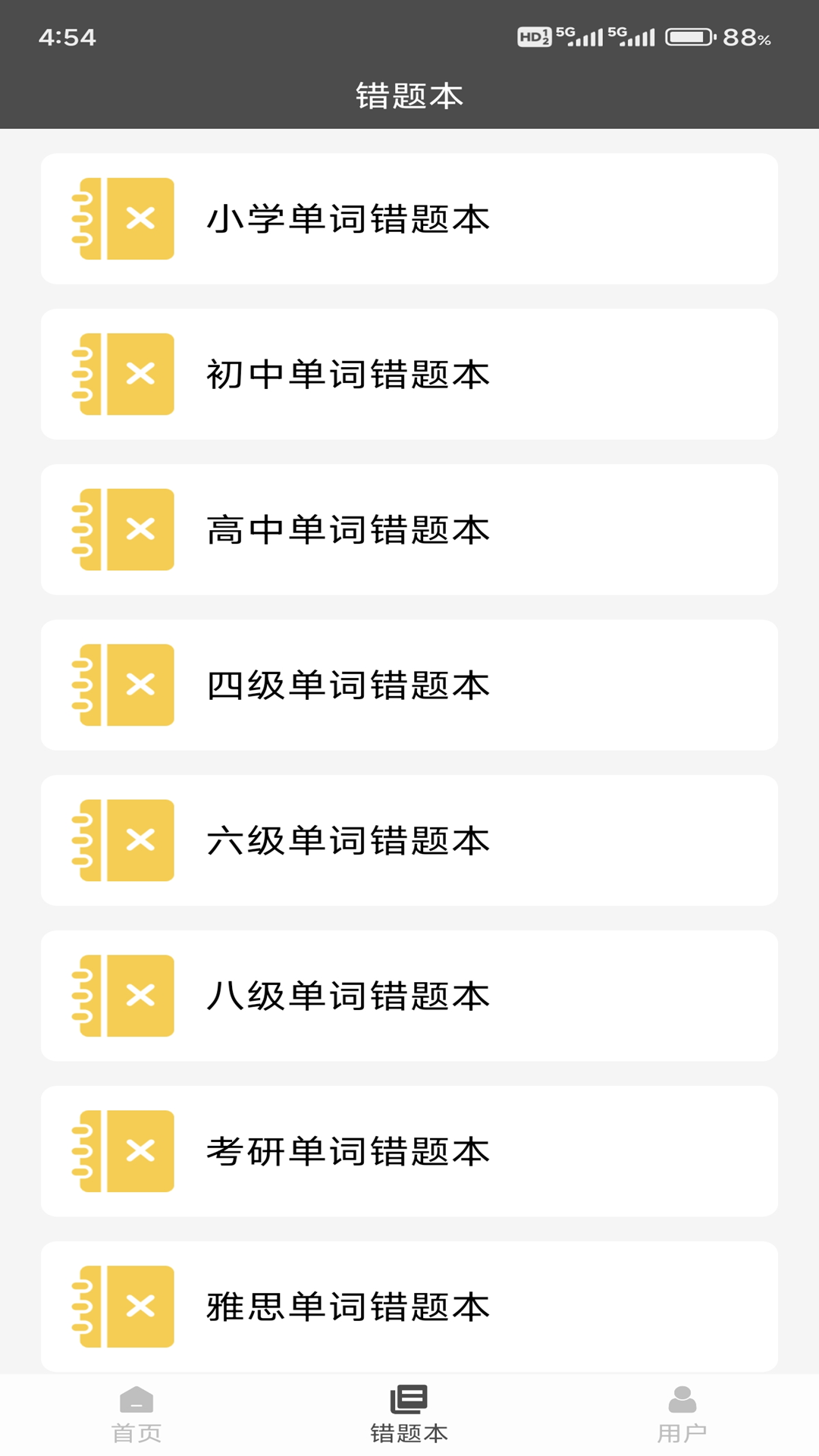Click the 六级单词错题本 notebook icon

[x=124, y=841]
